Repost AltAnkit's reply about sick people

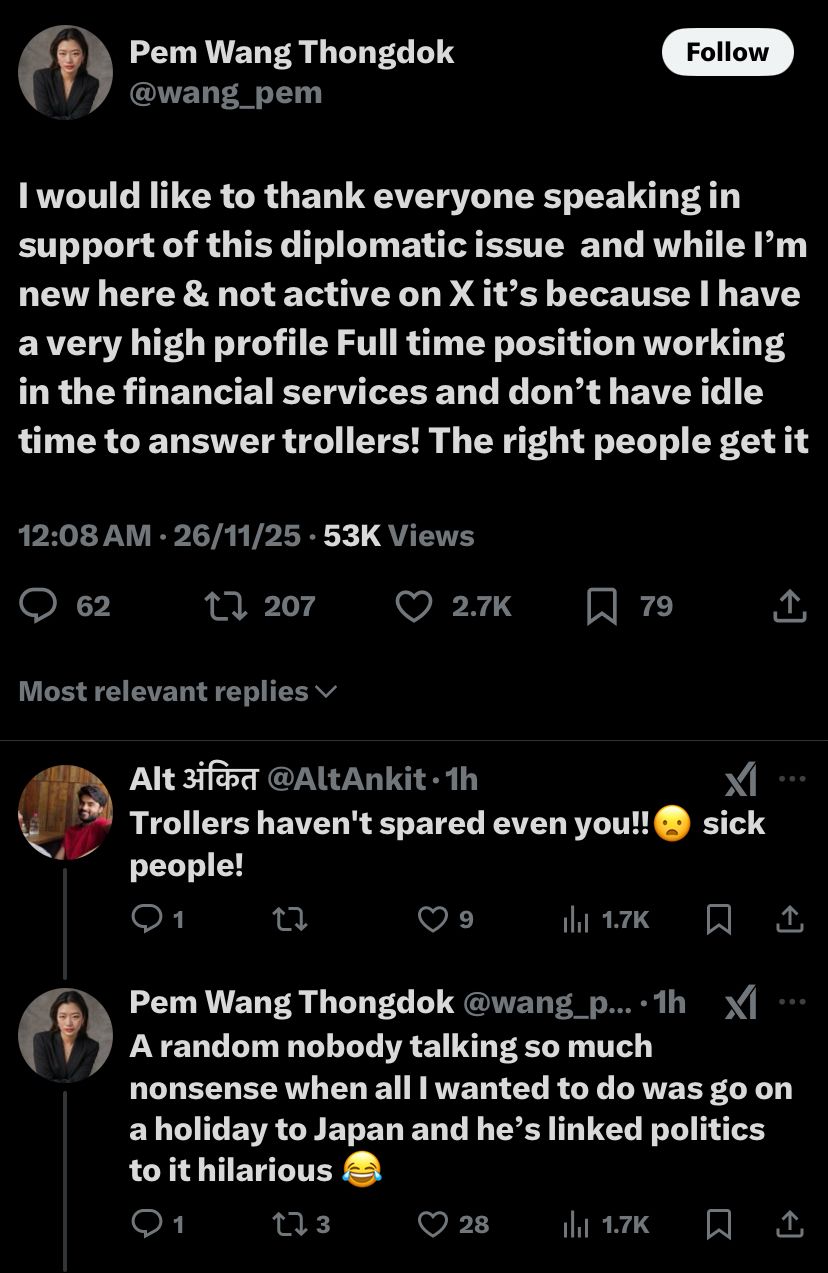(x=290, y=919)
